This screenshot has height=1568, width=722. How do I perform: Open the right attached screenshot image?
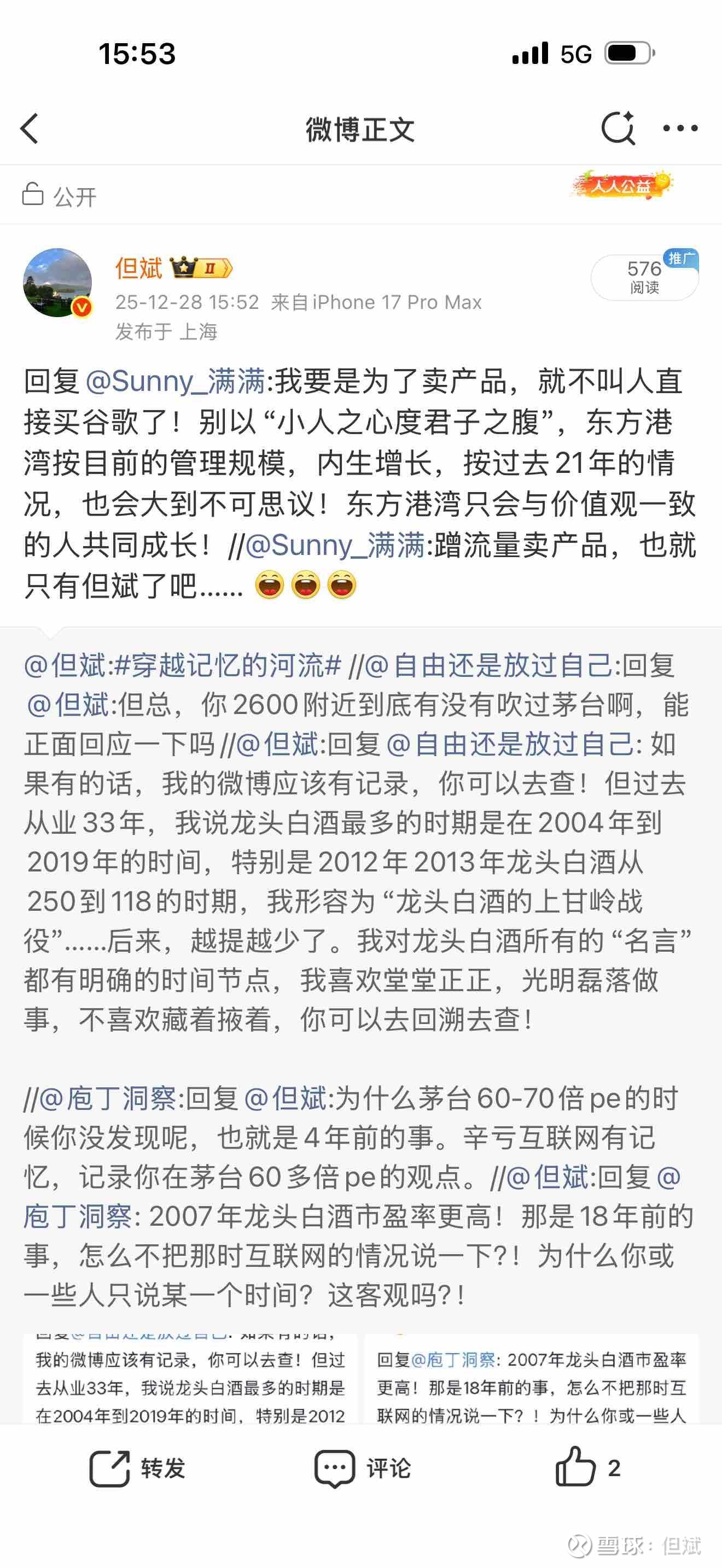[x=532, y=1379]
